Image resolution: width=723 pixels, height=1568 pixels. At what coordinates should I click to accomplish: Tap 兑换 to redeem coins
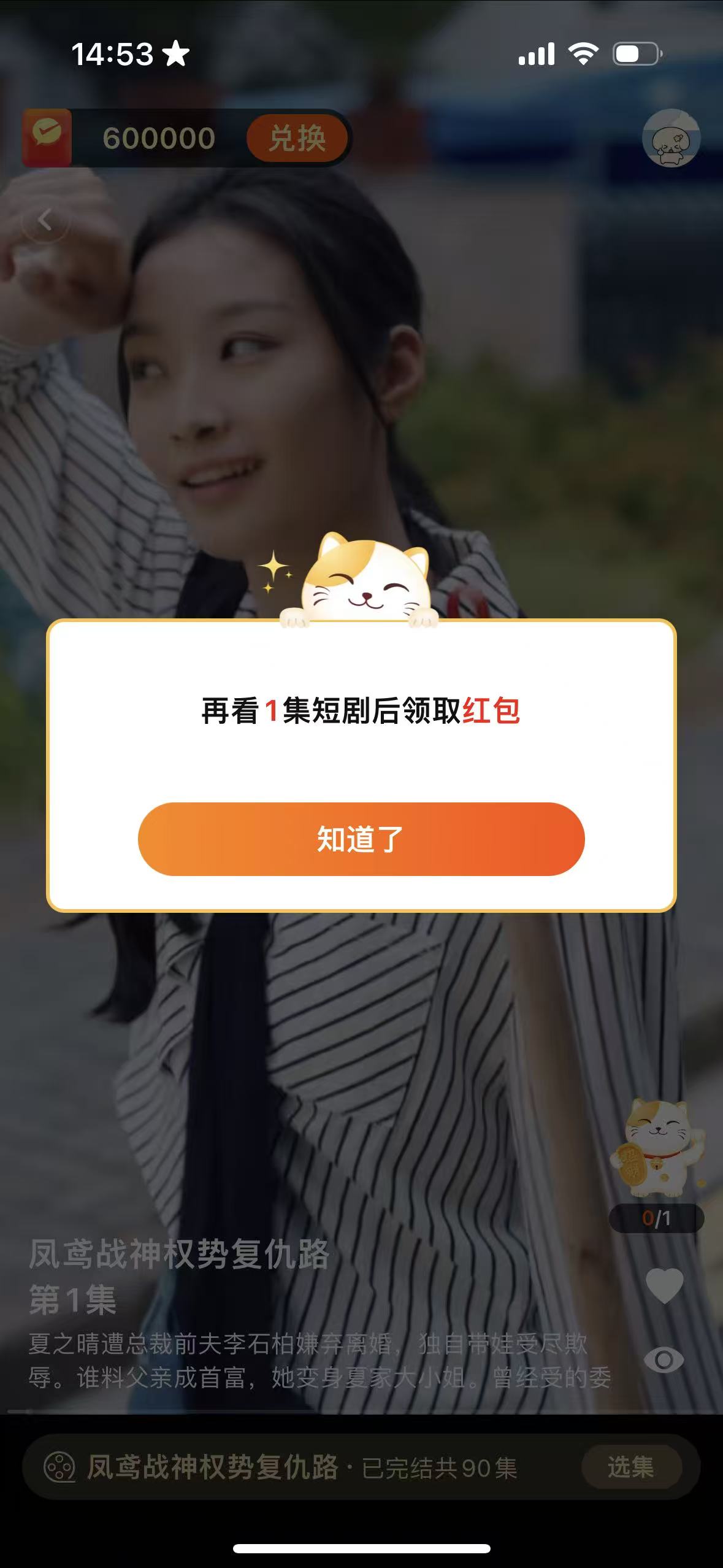(x=297, y=138)
